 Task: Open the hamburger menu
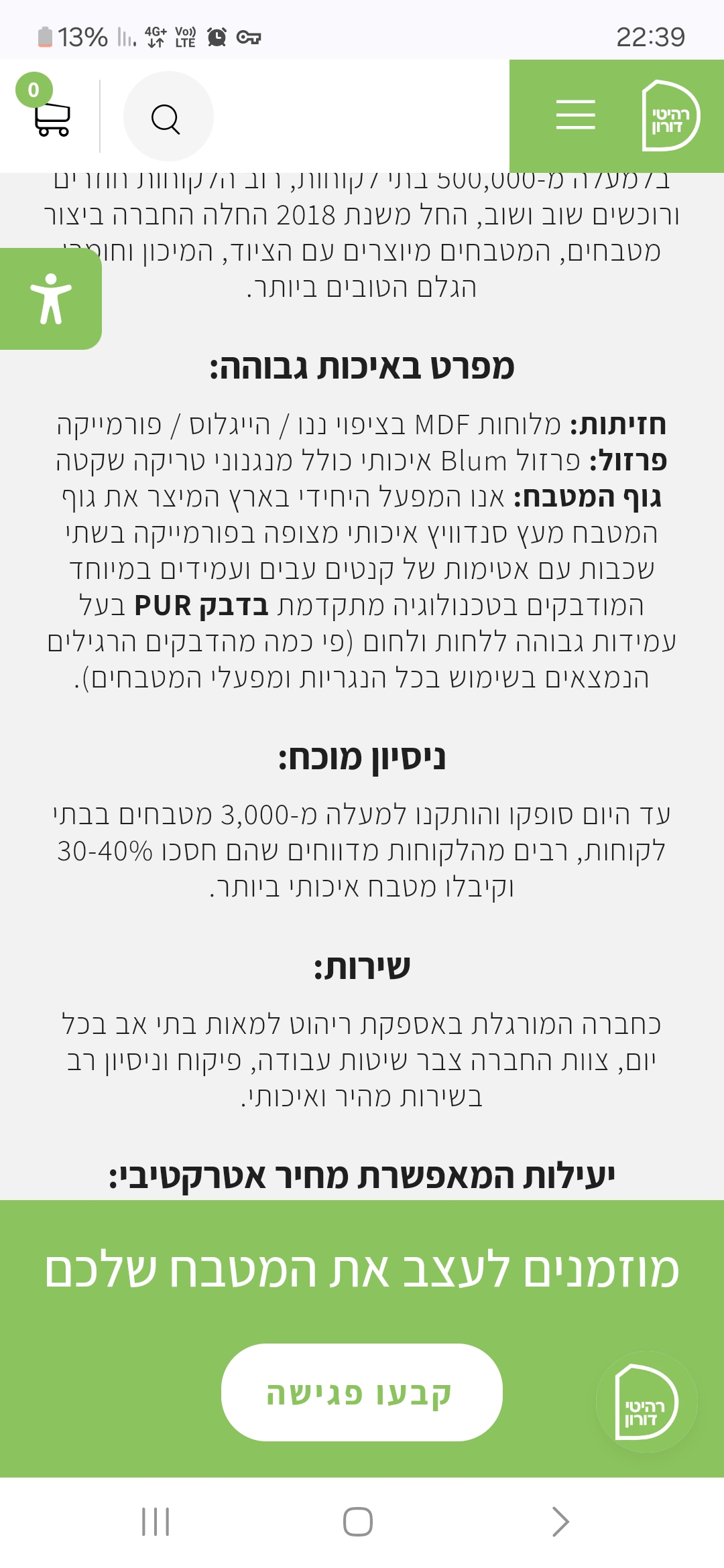pos(575,115)
